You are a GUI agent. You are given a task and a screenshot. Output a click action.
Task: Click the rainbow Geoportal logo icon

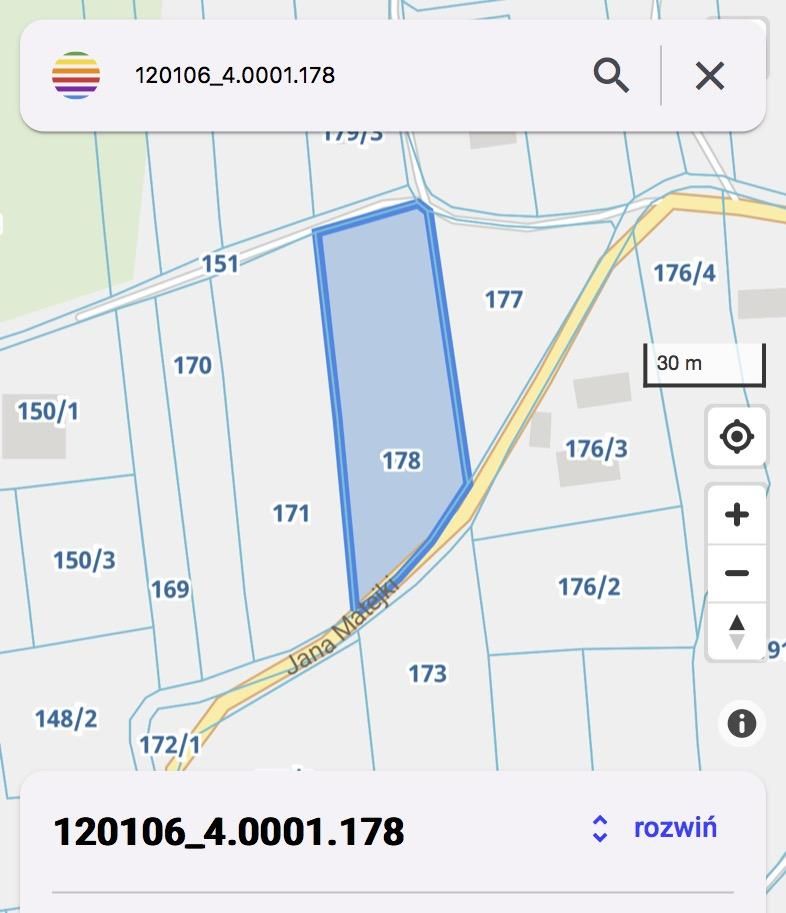coord(74,74)
